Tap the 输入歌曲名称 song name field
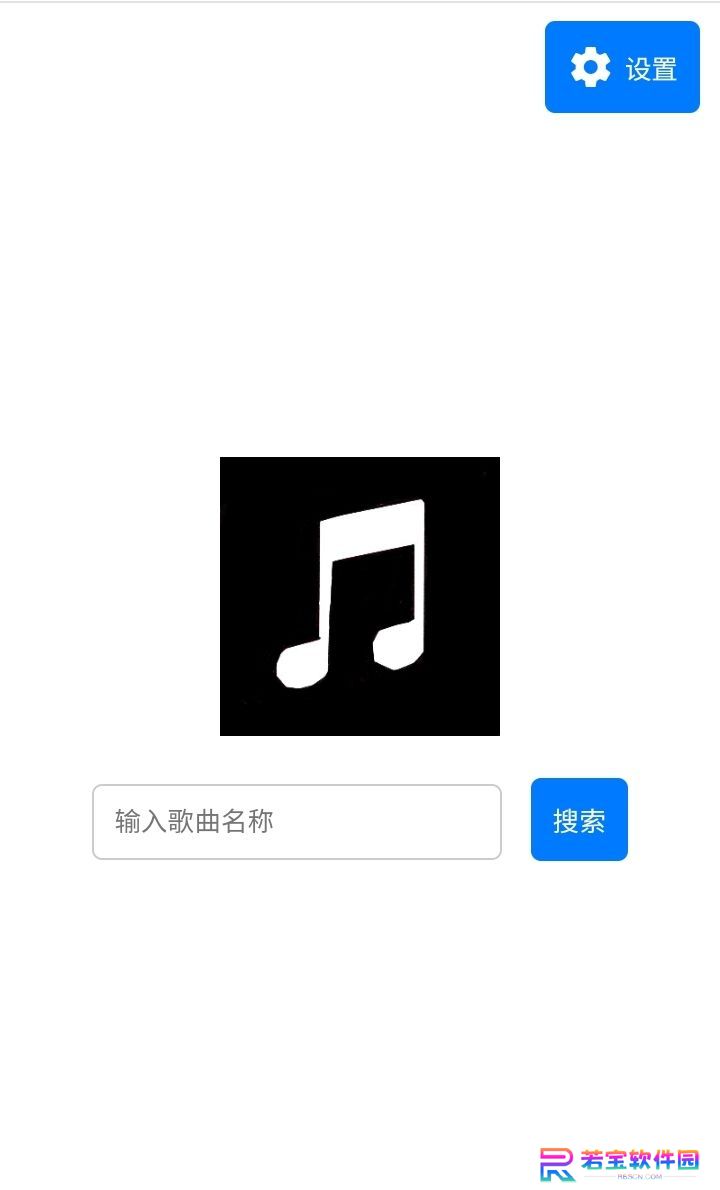 [297, 822]
